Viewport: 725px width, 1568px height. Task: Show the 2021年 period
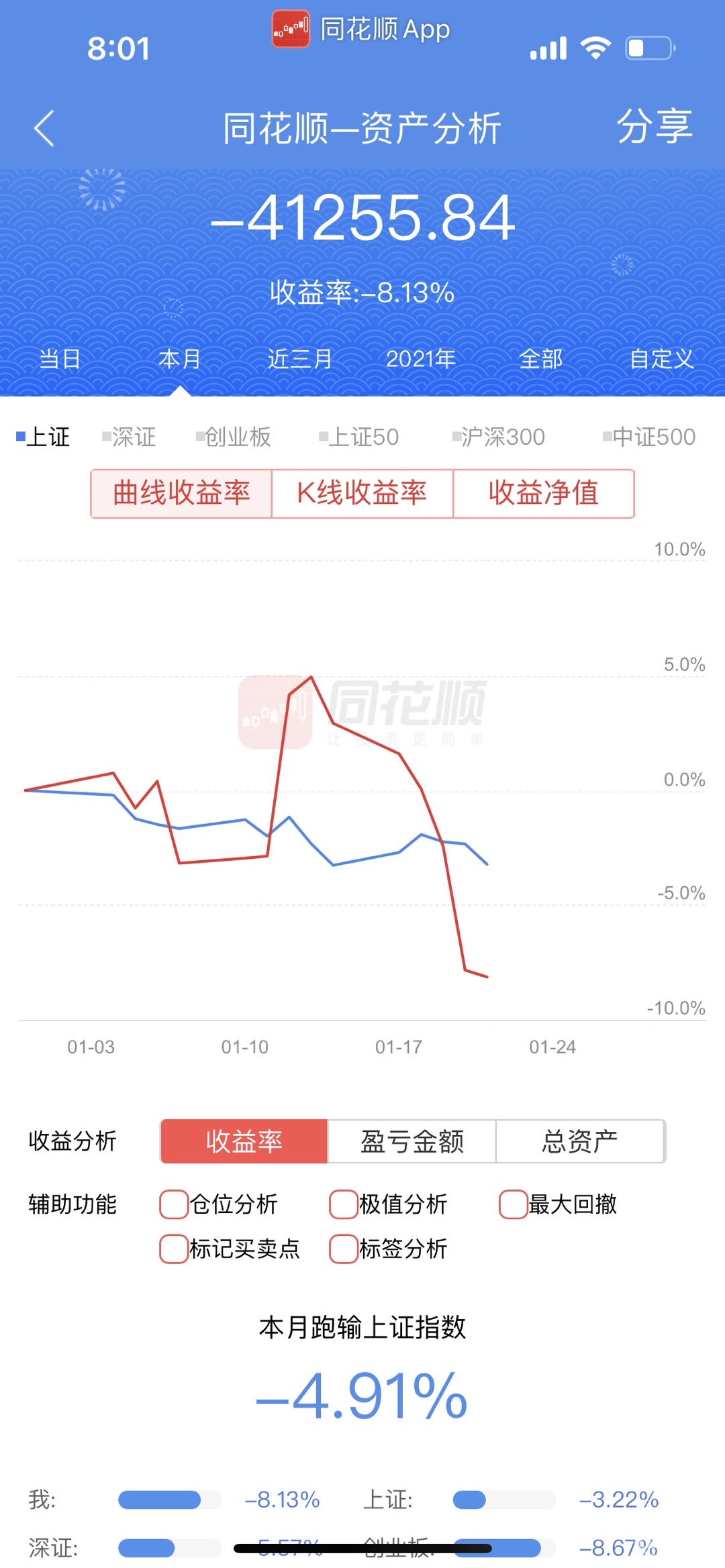(x=421, y=360)
